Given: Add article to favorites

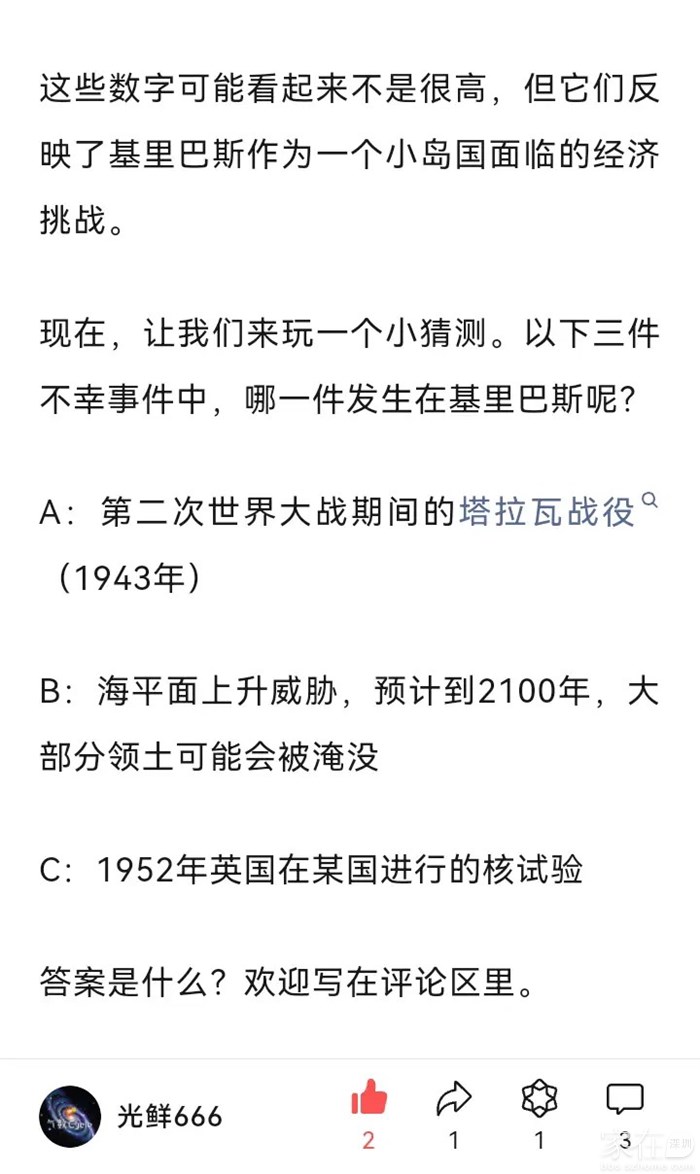Looking at the screenshot, I should tap(540, 1100).
